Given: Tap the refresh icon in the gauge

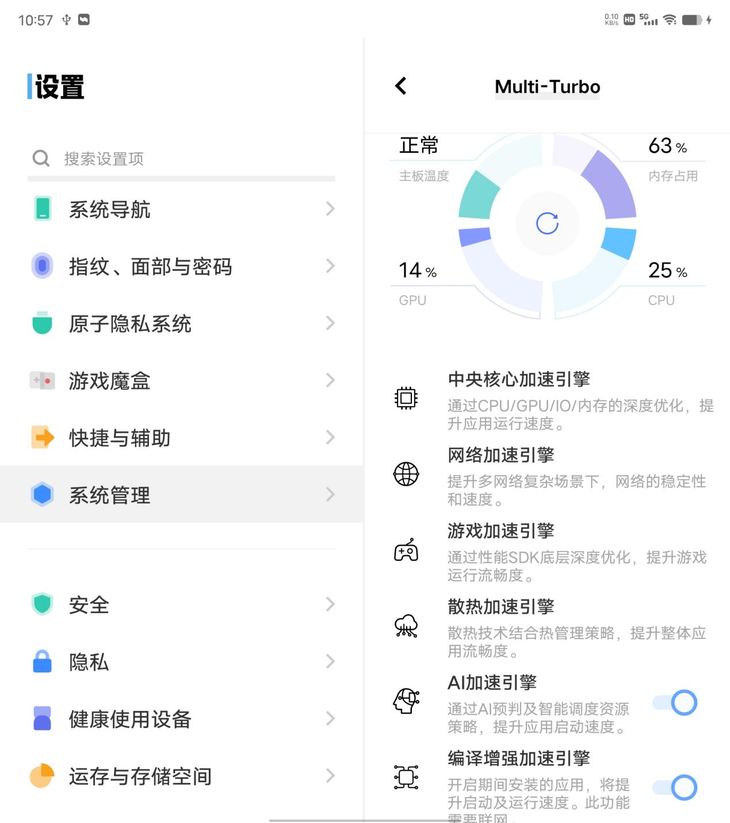Looking at the screenshot, I should tap(547, 223).
